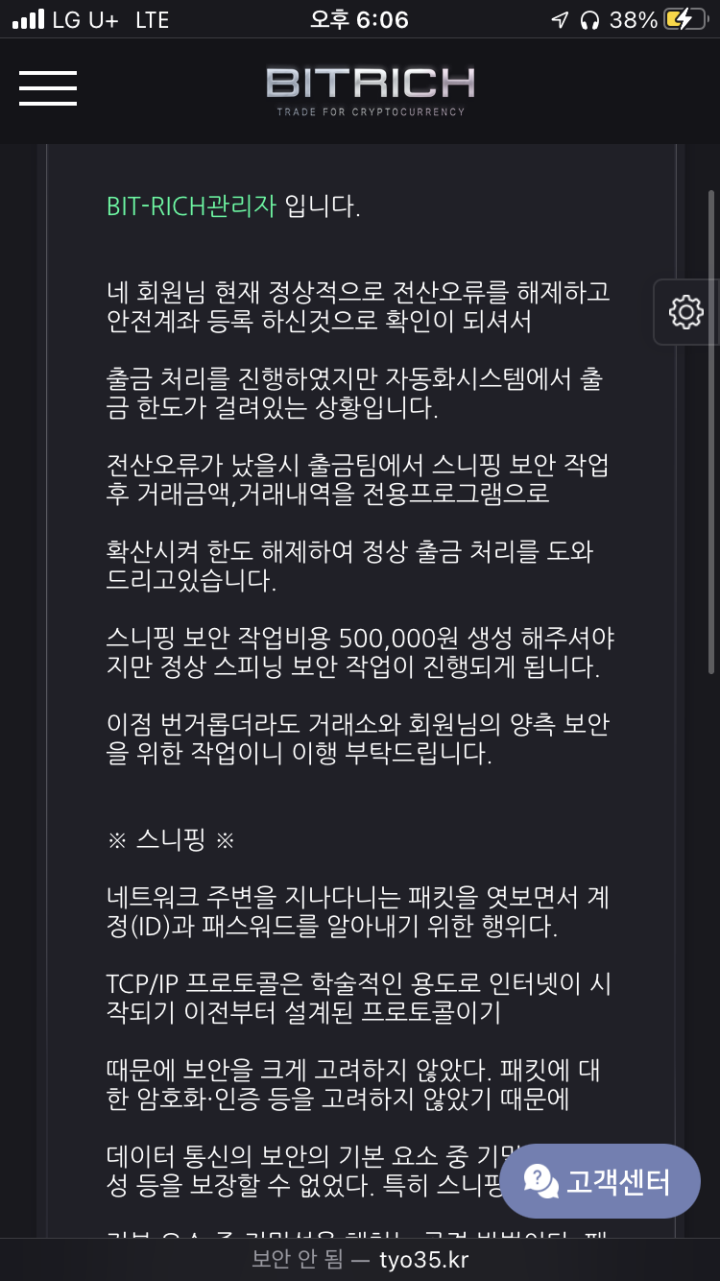The image size is (720, 1281).
Task: Open the 고객센터 chat button
Action: (600, 1181)
